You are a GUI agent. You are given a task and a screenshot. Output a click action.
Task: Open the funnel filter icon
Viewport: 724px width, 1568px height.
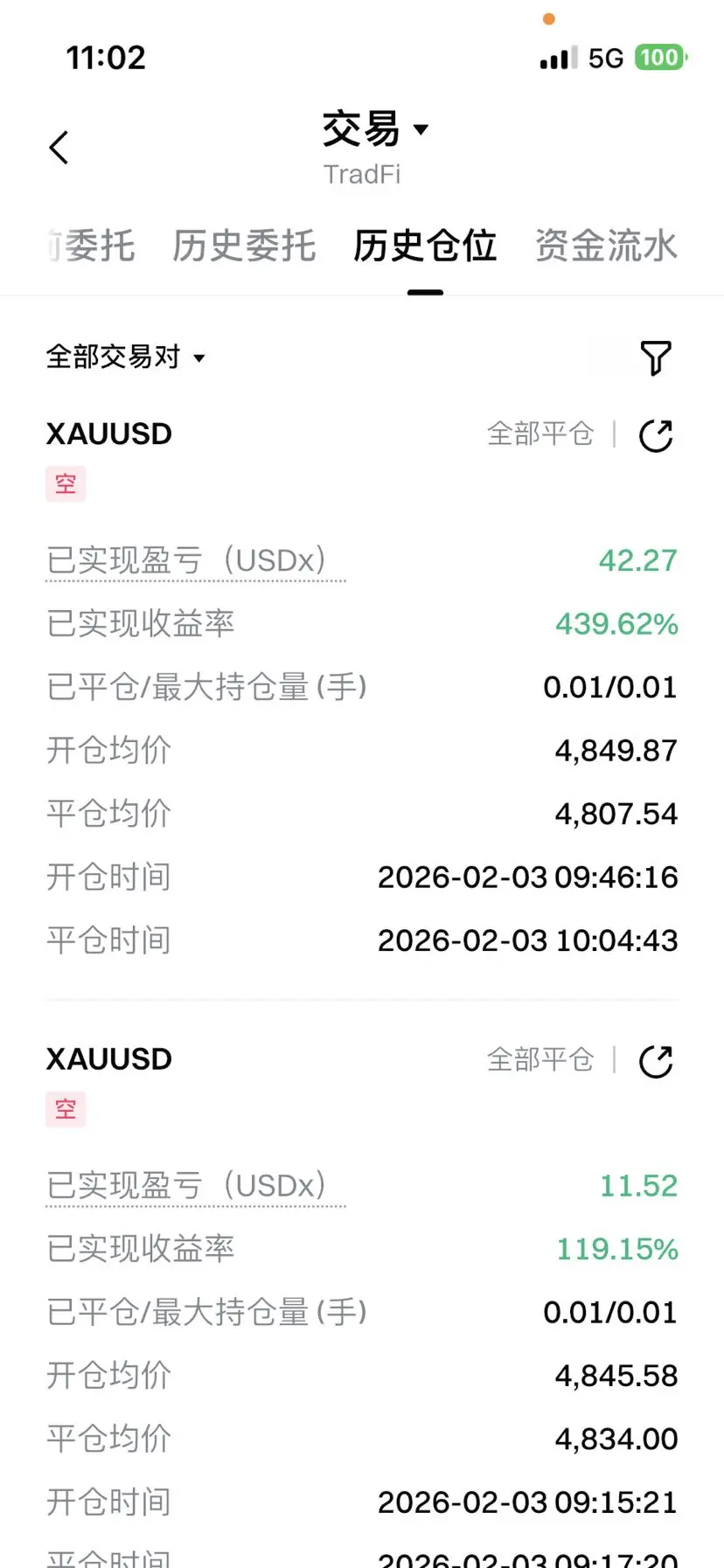pos(656,357)
